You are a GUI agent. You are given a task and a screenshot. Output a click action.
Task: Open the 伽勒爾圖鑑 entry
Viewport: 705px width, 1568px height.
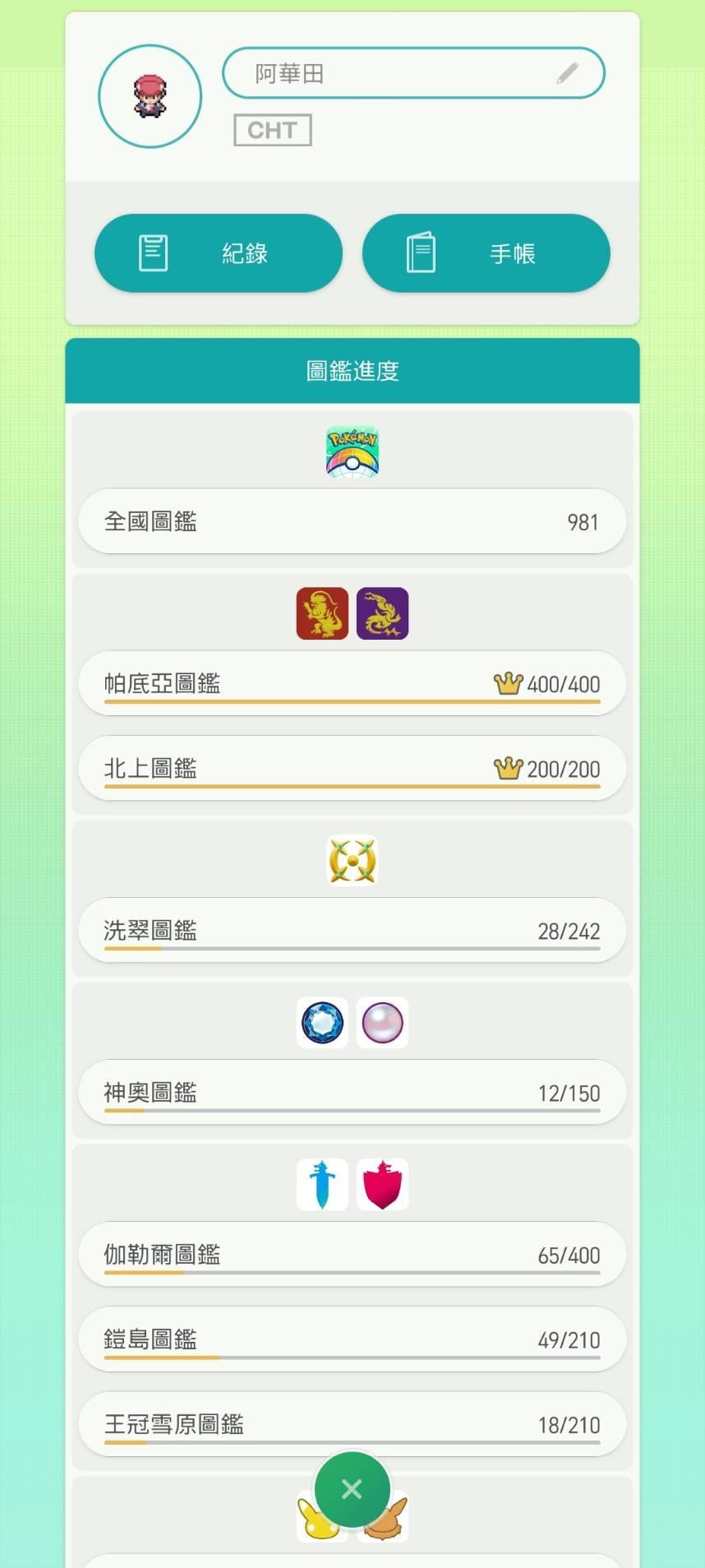click(x=352, y=1255)
